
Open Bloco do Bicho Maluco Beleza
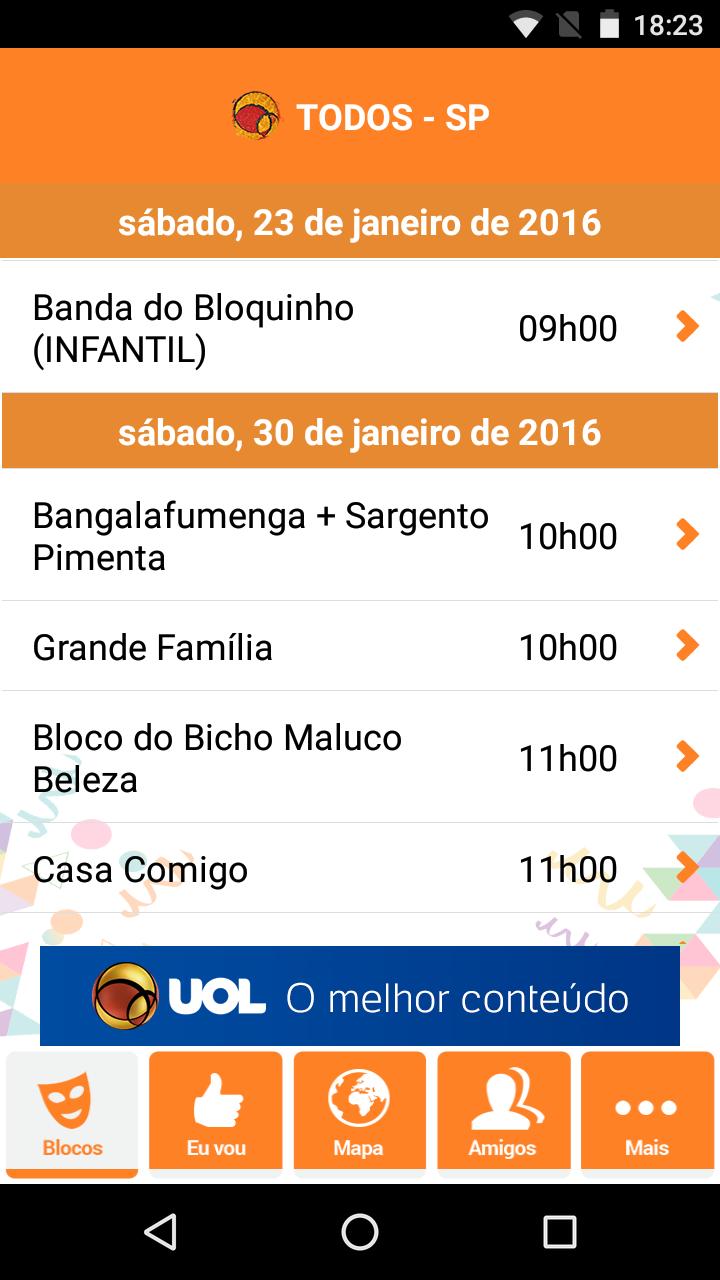click(360, 758)
